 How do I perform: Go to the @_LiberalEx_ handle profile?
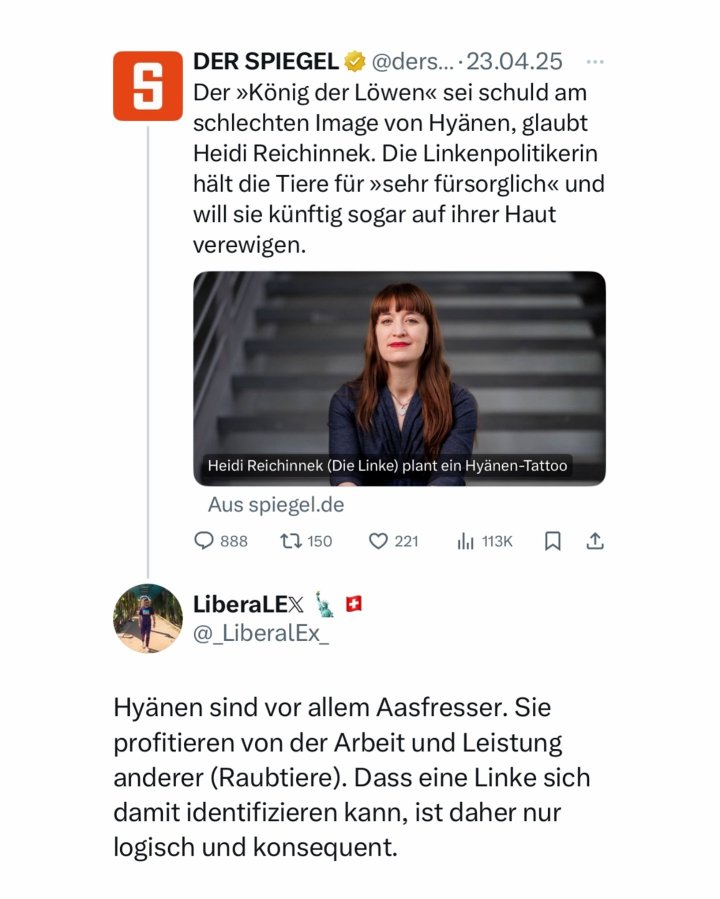click(260, 633)
